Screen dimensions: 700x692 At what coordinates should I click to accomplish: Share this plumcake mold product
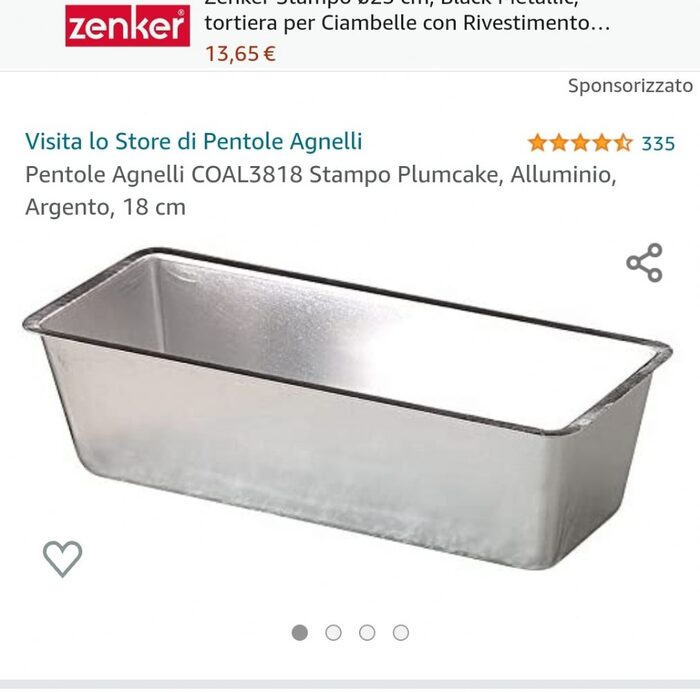point(644,263)
